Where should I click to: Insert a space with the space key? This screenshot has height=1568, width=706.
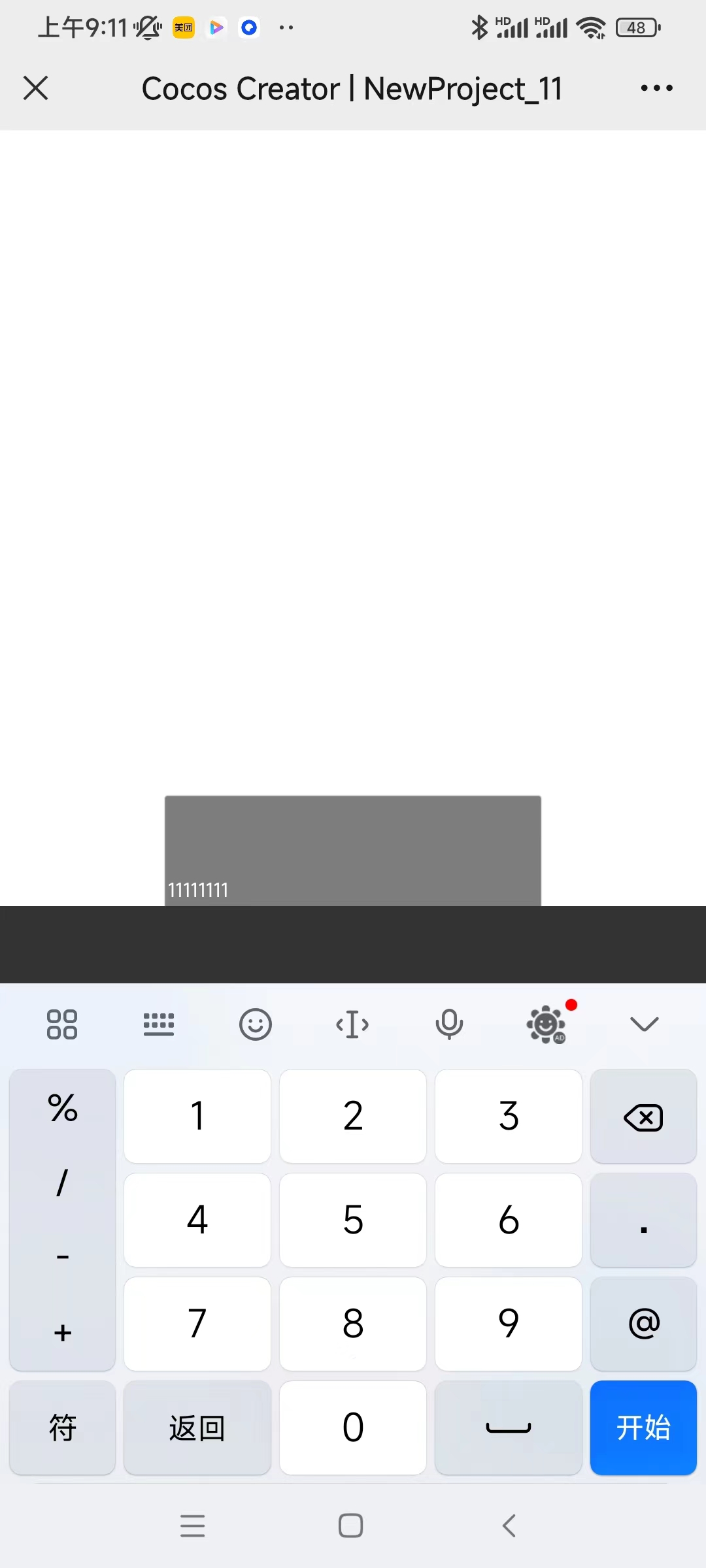tap(509, 1428)
